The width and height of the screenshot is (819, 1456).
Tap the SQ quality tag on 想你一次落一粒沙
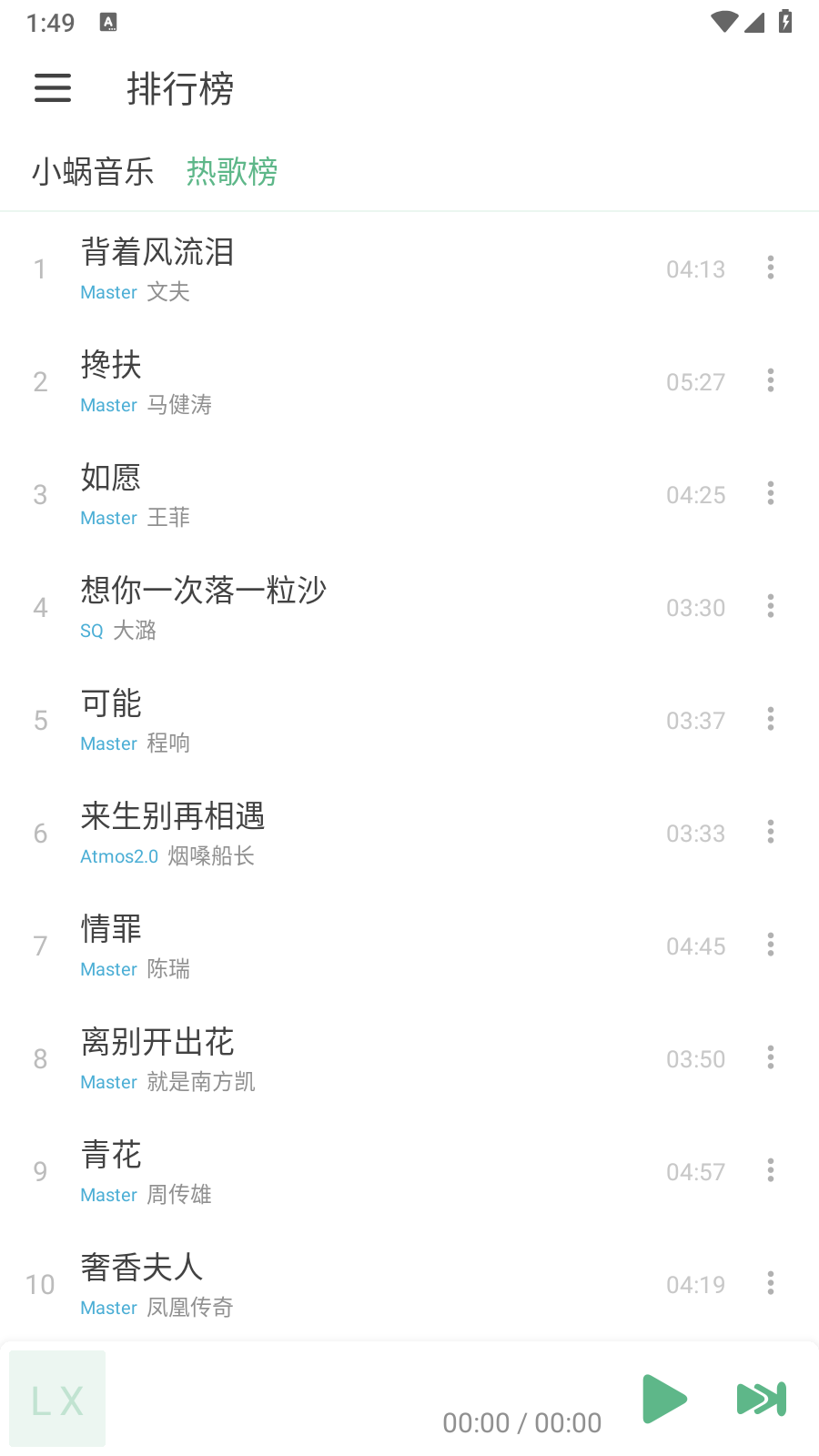coord(91,630)
